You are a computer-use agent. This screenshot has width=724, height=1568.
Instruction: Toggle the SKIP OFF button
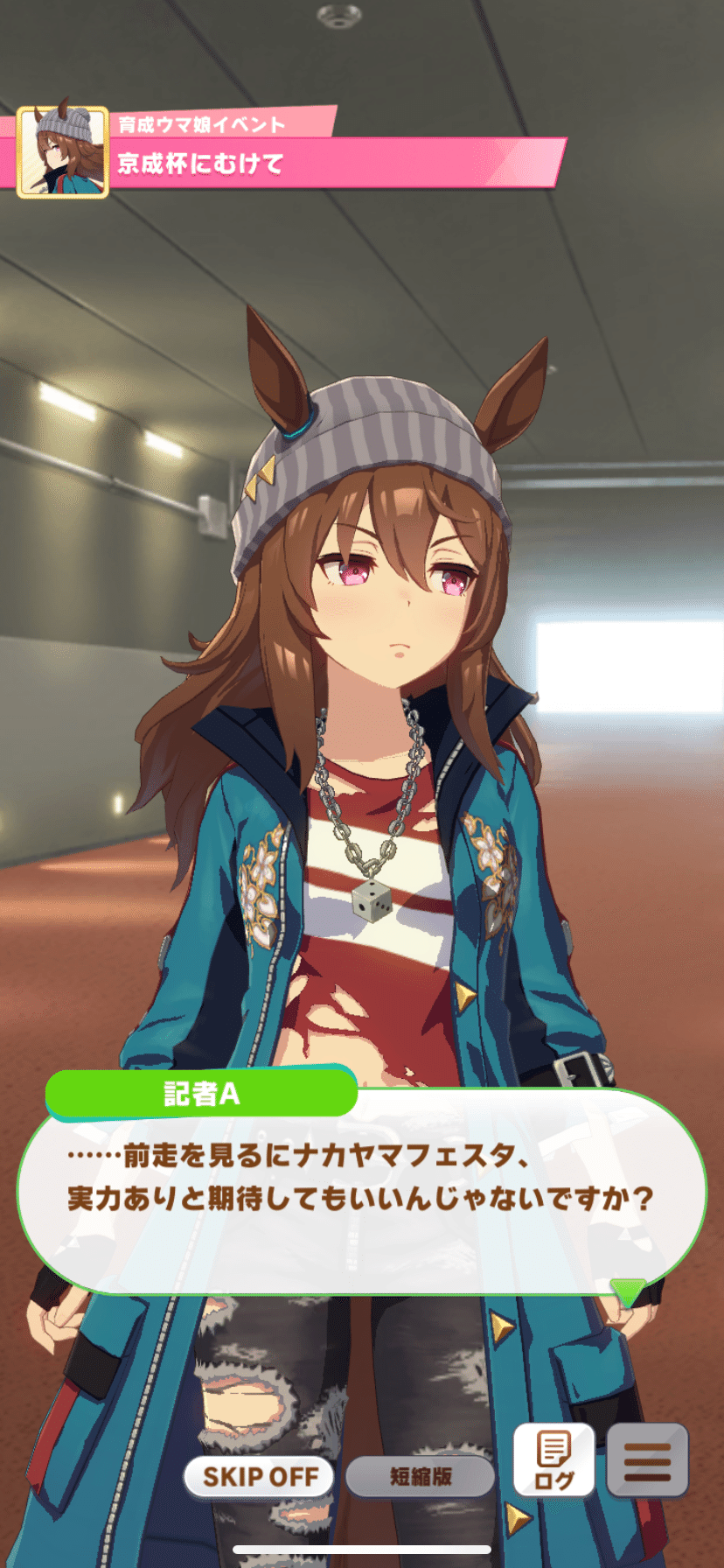(x=260, y=1477)
